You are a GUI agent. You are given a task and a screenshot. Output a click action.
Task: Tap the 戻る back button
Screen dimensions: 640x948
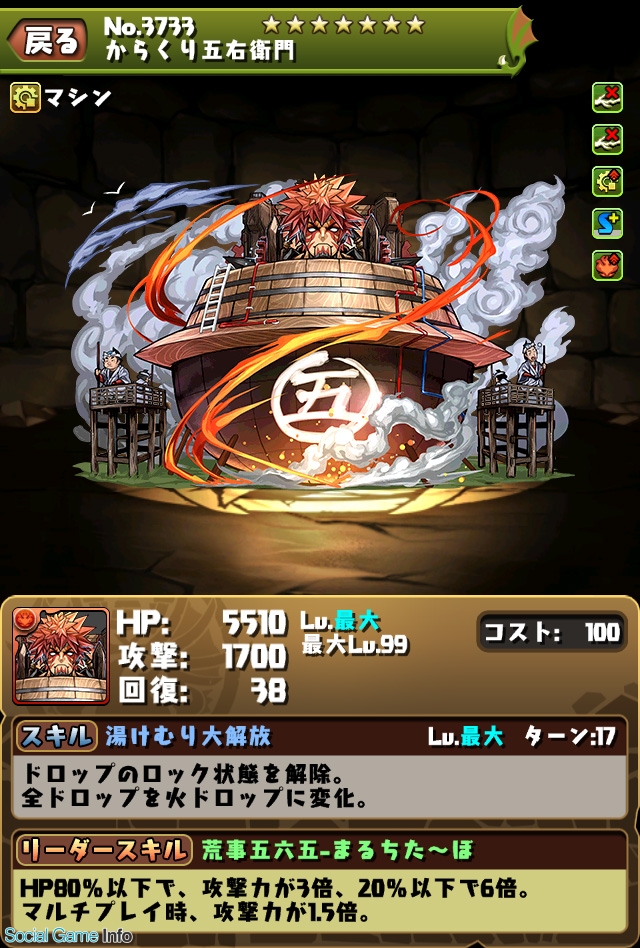(46, 41)
